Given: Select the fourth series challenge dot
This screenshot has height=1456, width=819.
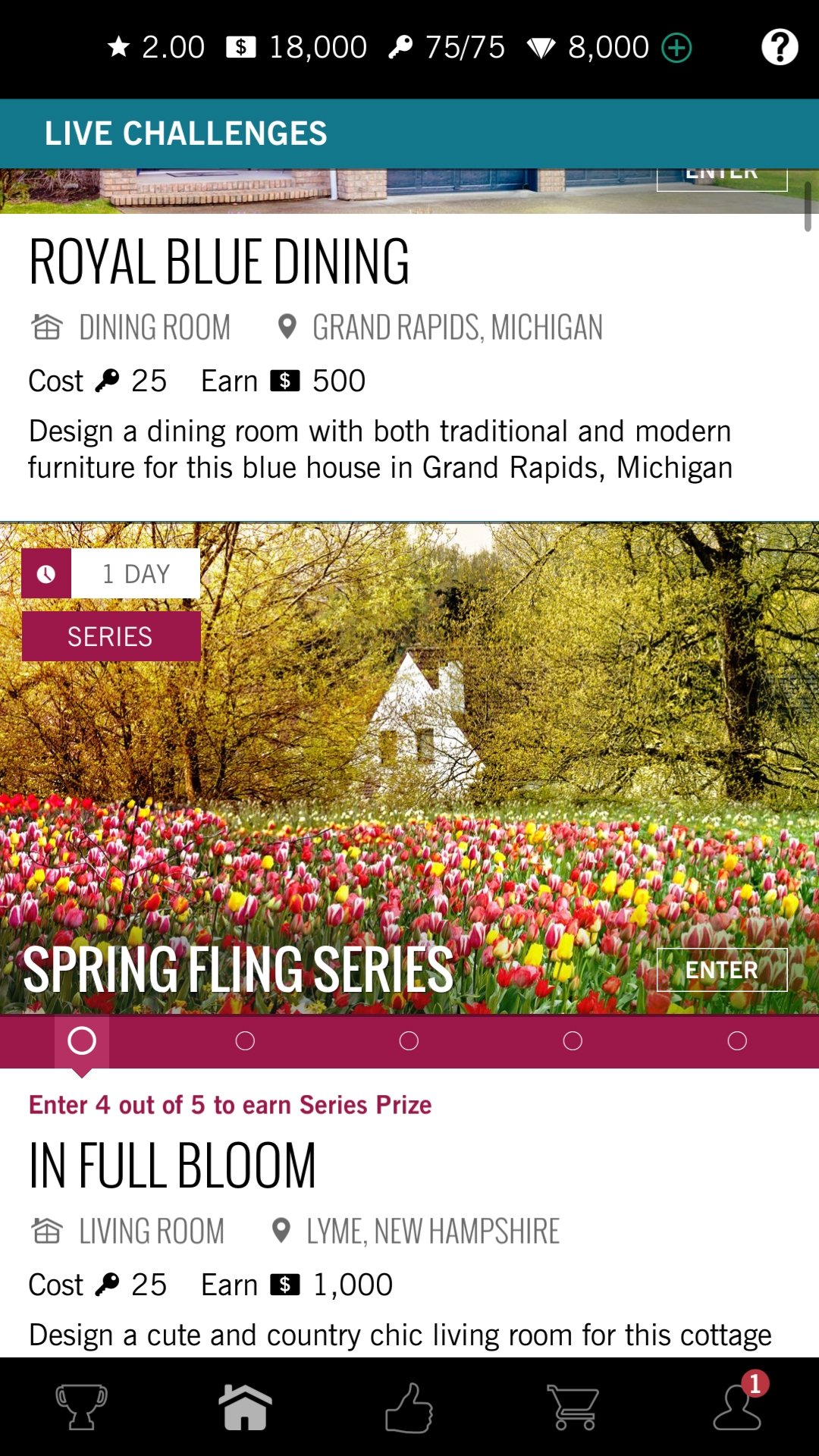Looking at the screenshot, I should (x=573, y=1041).
